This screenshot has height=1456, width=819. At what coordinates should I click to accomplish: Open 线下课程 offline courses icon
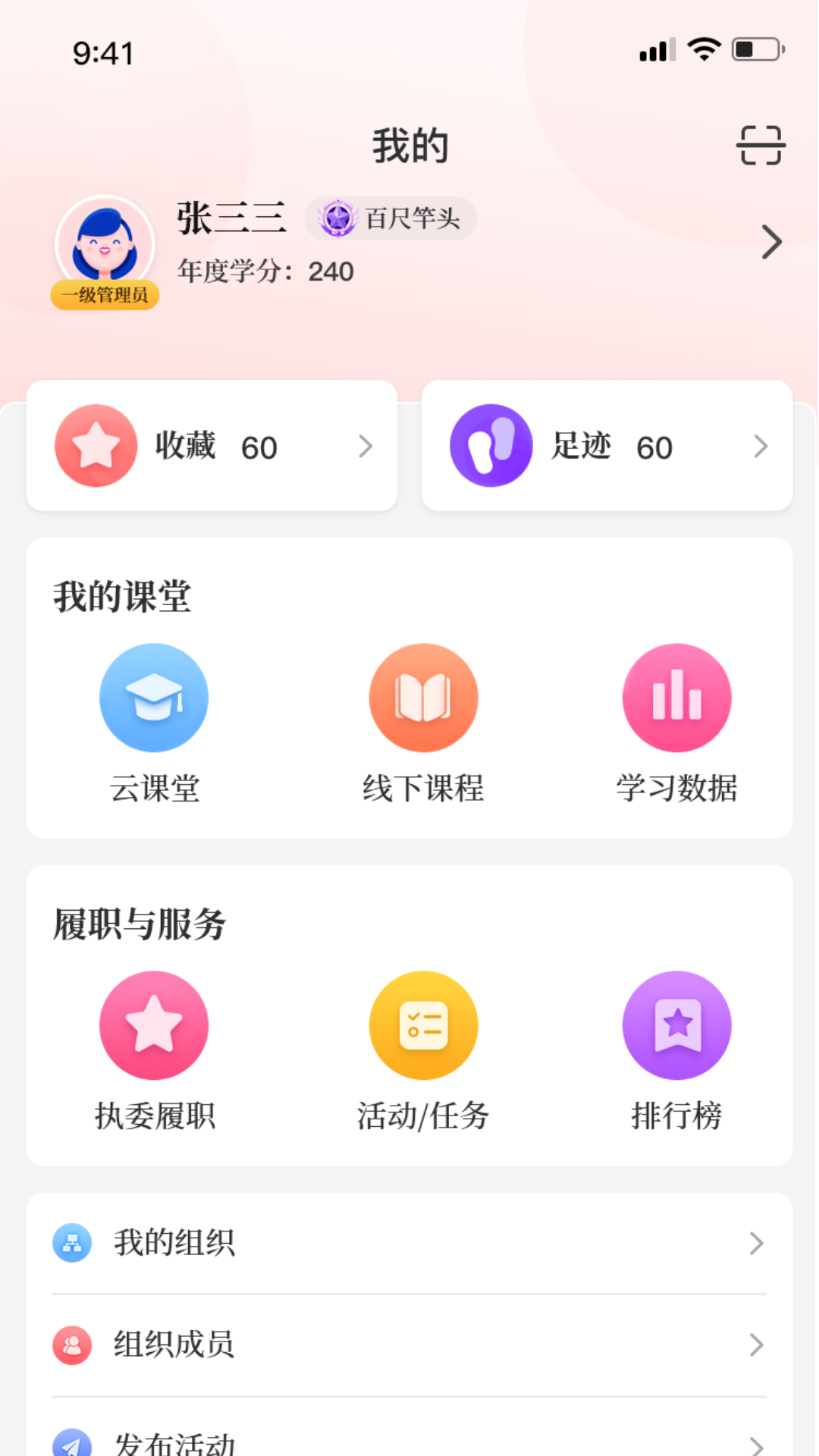pyautogui.click(x=423, y=697)
